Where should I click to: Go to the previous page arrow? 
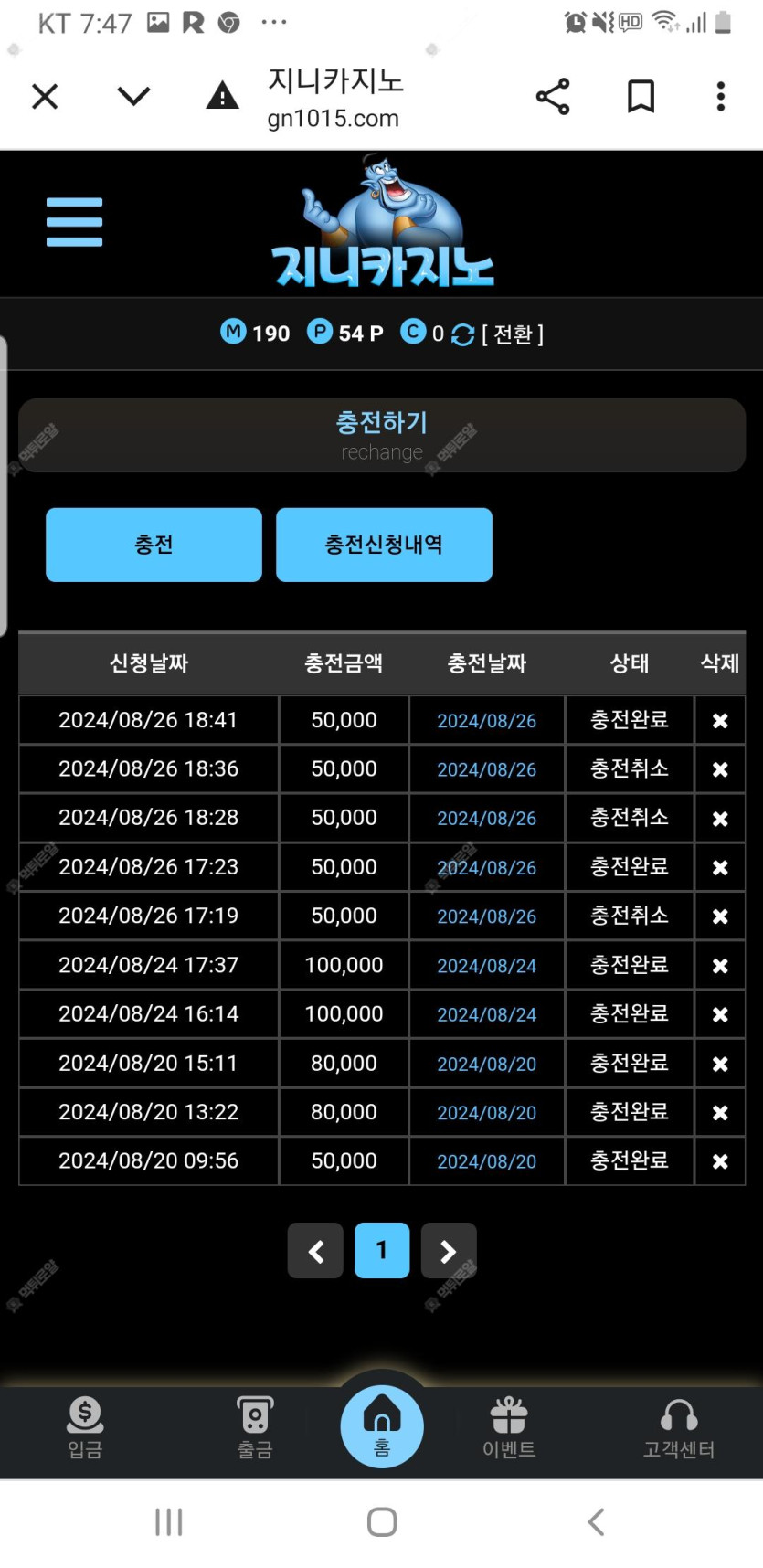pos(315,1251)
